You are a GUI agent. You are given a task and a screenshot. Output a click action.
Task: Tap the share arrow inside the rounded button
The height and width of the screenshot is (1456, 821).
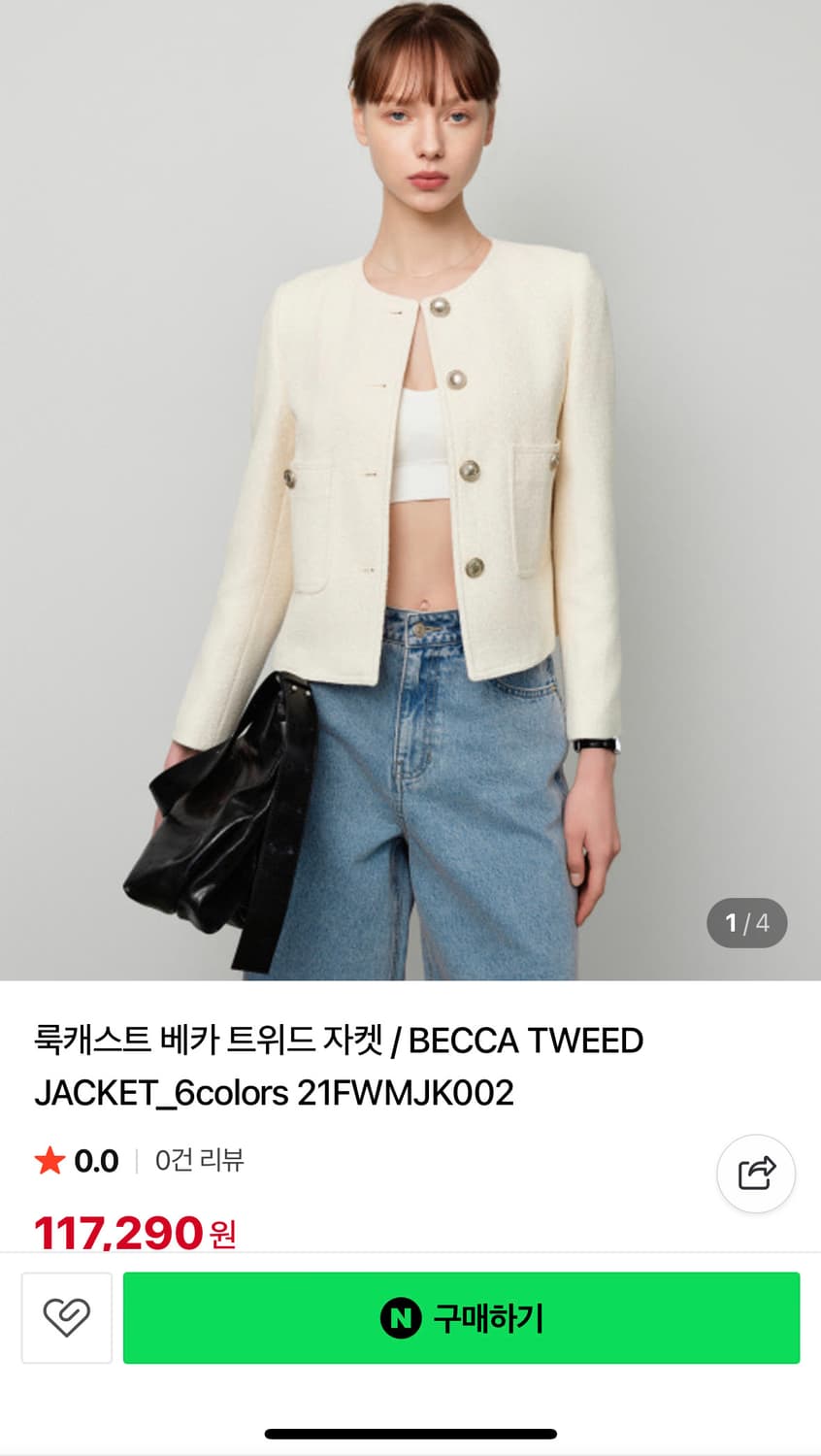(x=756, y=1174)
